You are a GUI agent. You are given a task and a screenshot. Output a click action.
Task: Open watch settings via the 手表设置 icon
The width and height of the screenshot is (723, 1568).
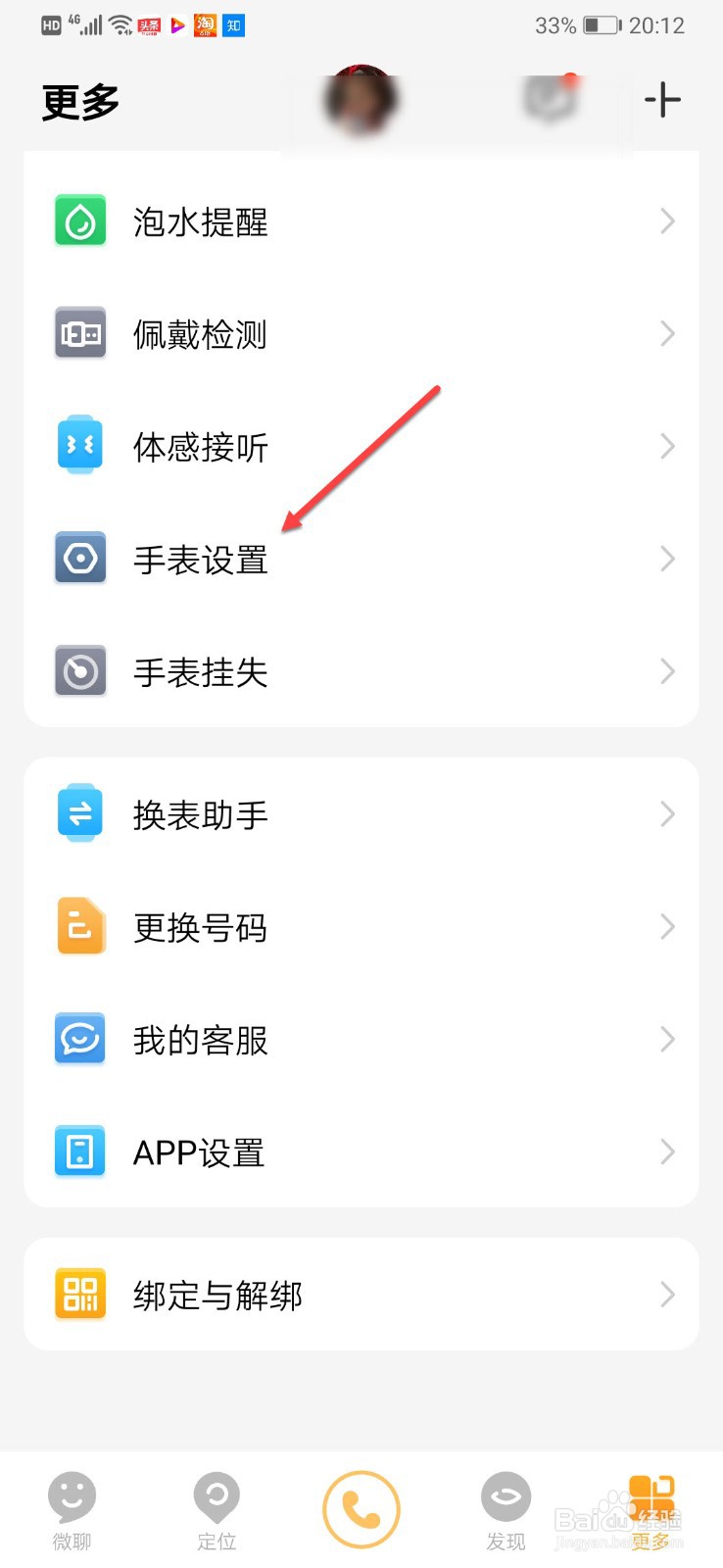point(79,559)
